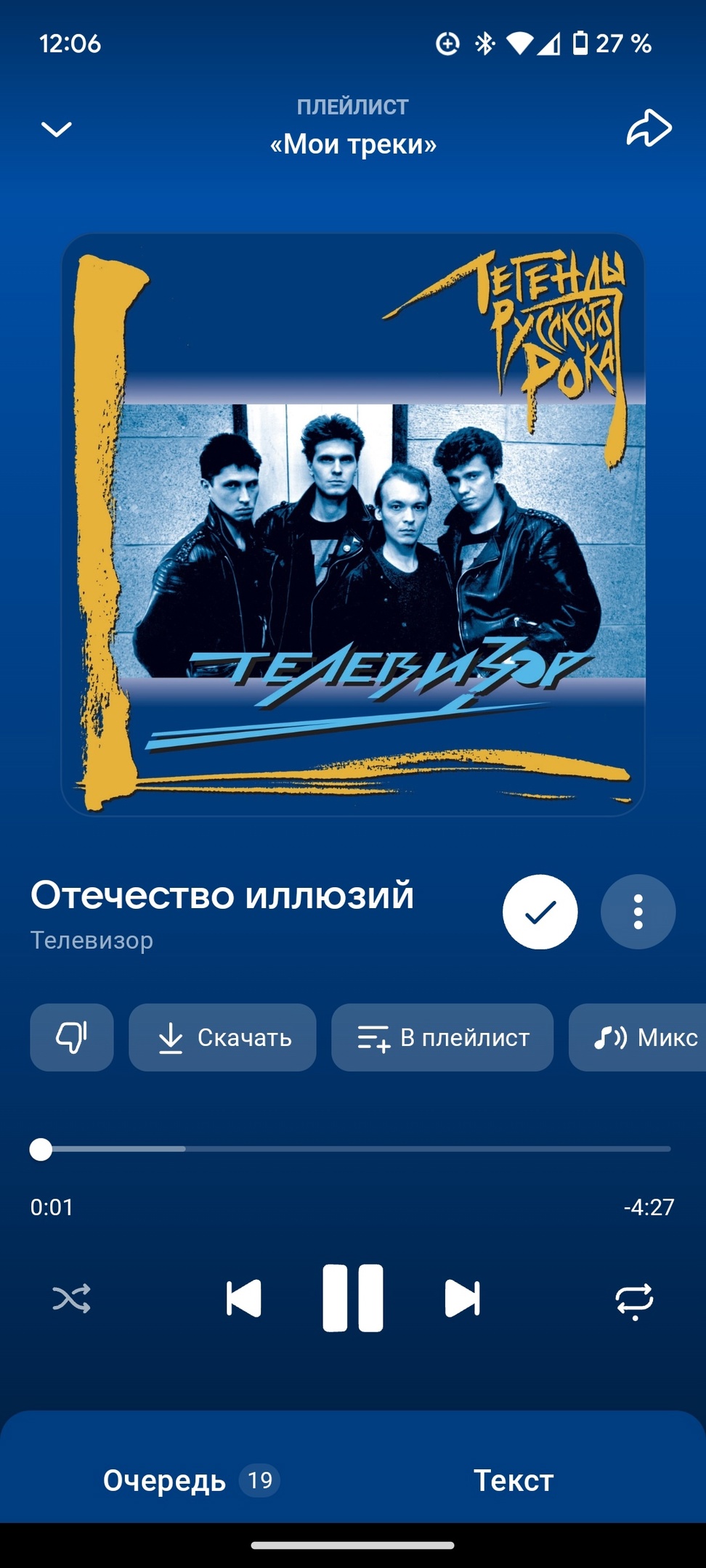The height and width of the screenshot is (1568, 706).
Task: Share the current track
Action: (x=649, y=128)
